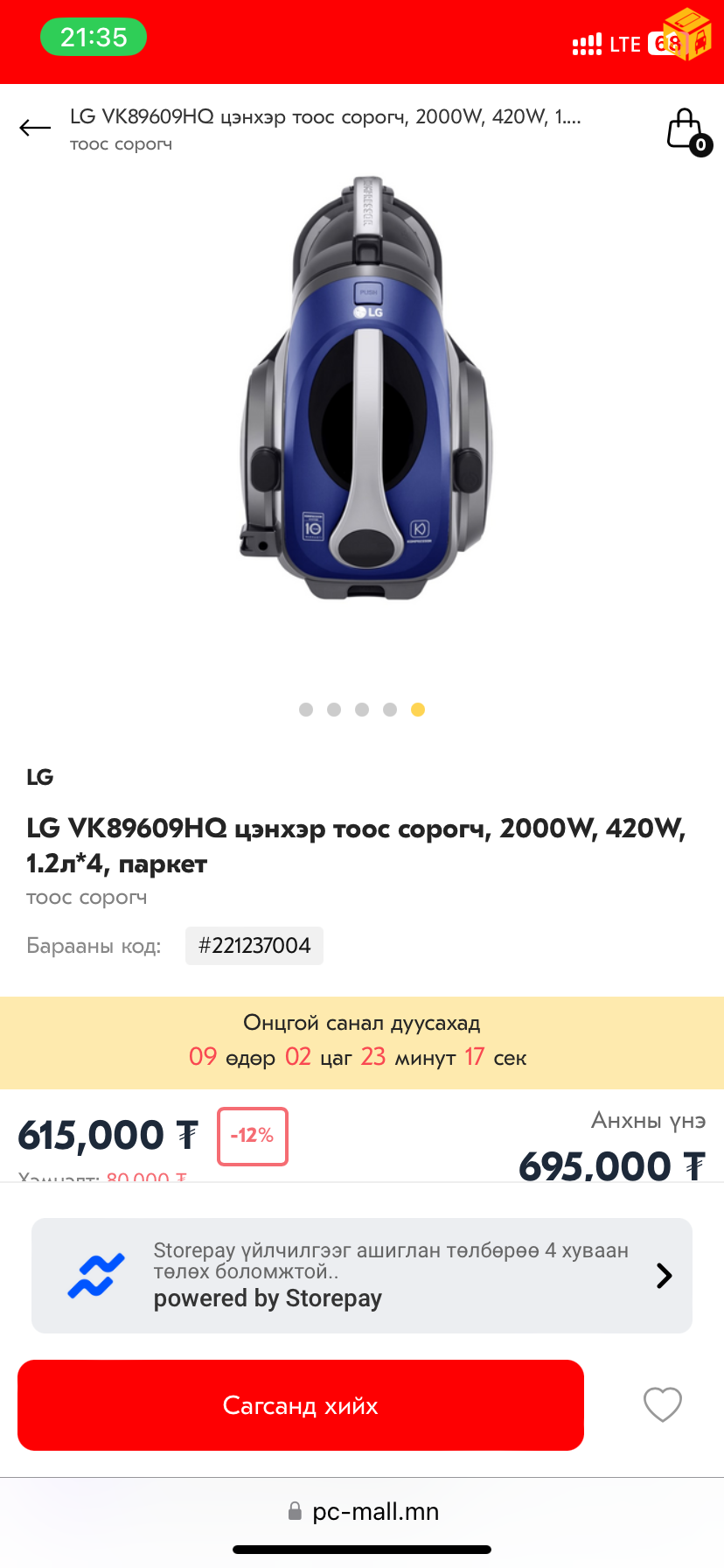Click the LG brand name
This screenshot has height=1568, width=724.
tap(38, 777)
